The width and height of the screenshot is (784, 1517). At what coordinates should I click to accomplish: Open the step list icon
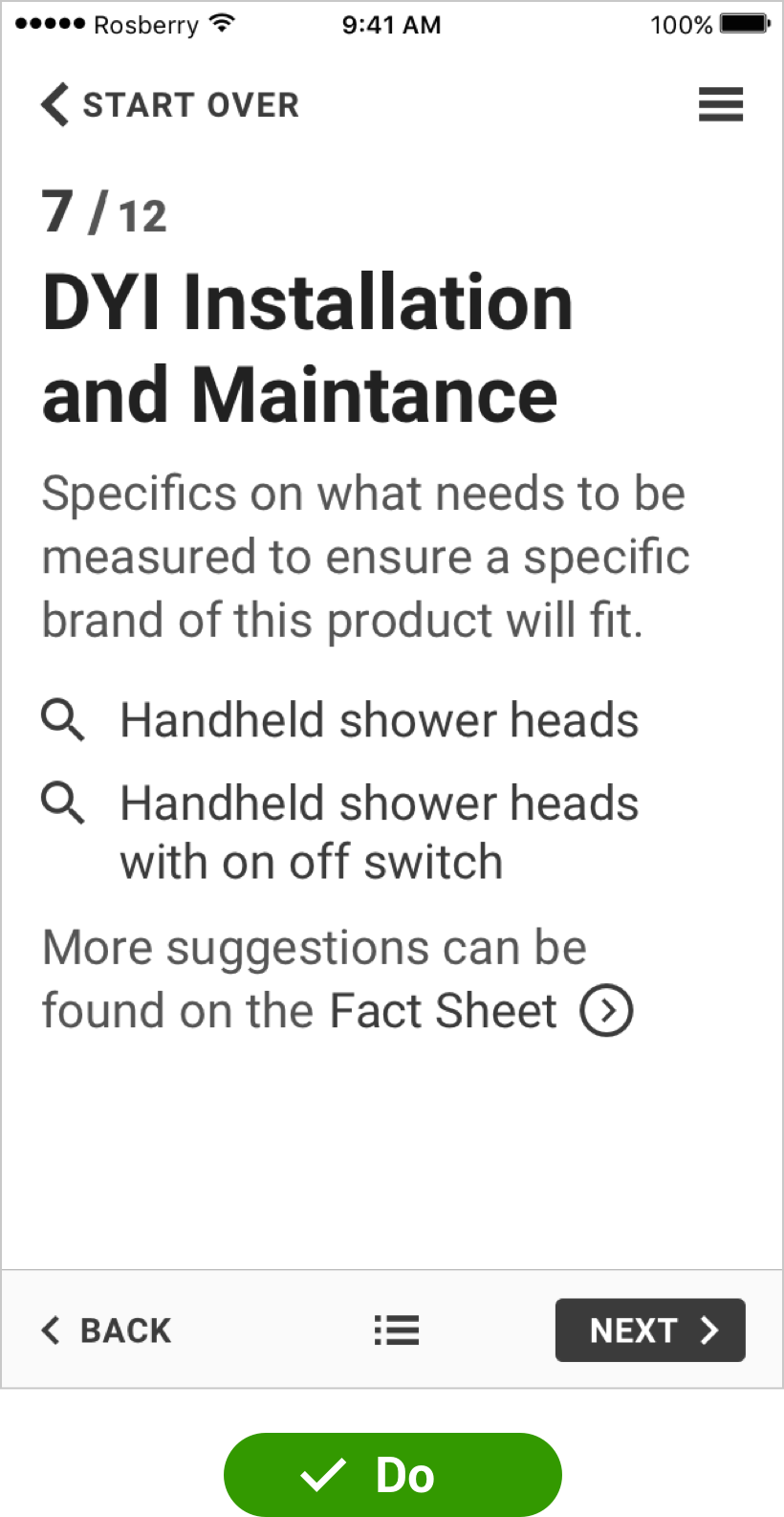pos(396,1330)
